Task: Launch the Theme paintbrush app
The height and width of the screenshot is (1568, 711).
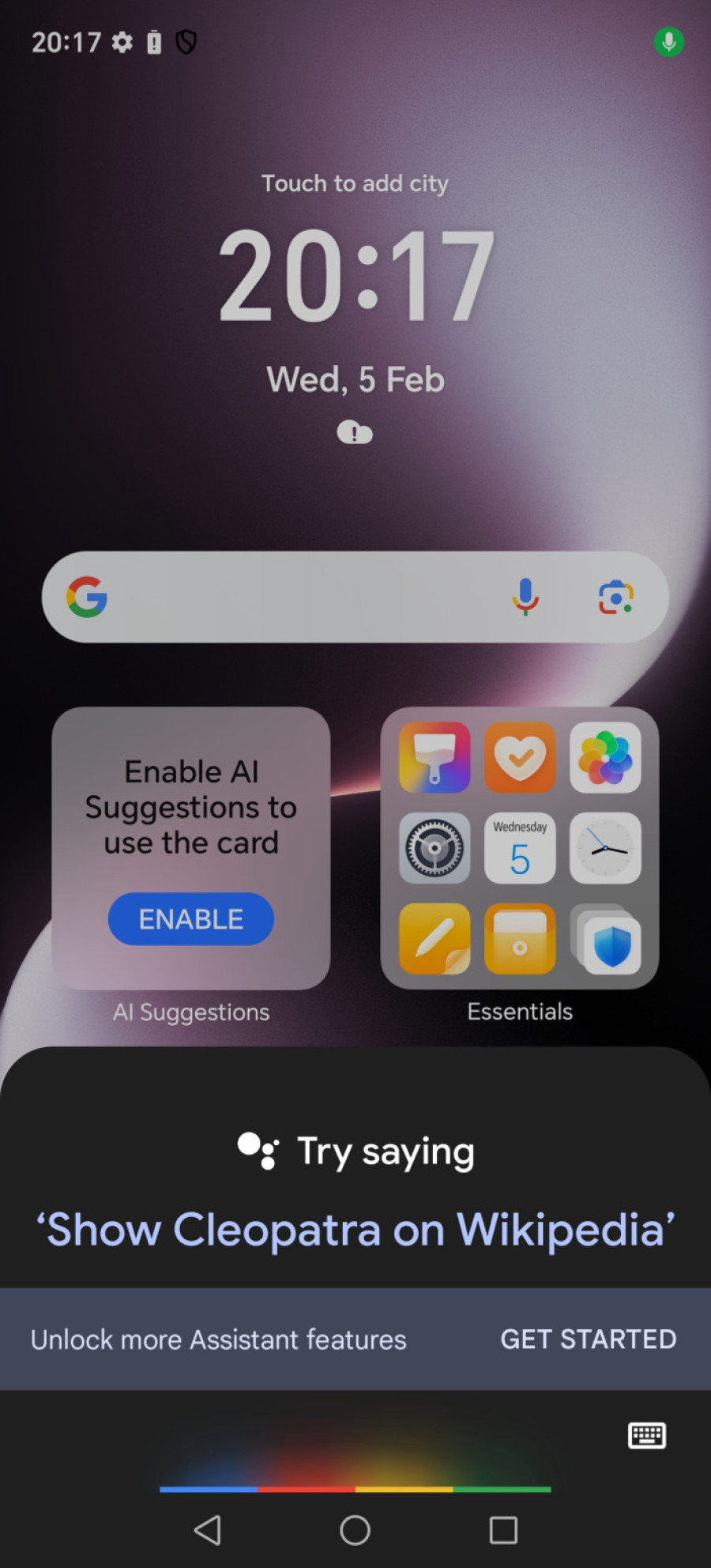Action: click(434, 758)
